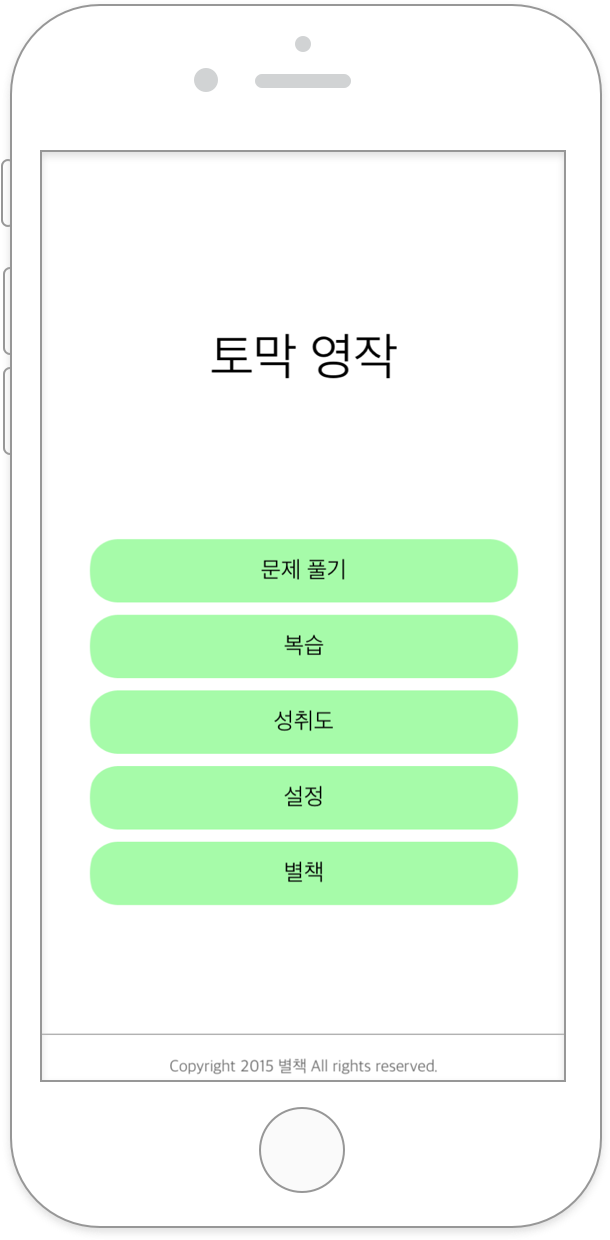
Task: Open the 복습 section
Action: (x=304, y=646)
